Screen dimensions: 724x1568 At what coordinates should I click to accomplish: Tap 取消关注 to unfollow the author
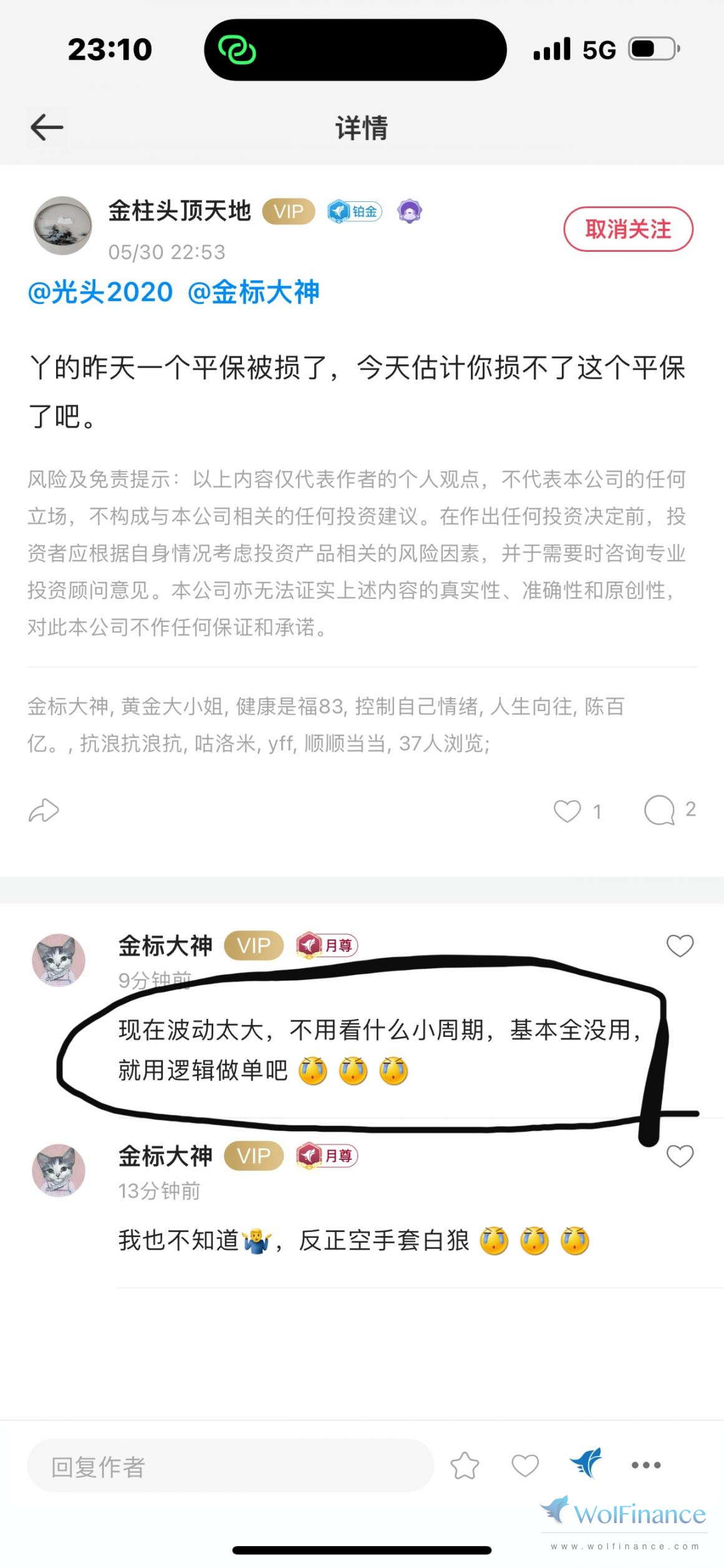[x=628, y=229]
